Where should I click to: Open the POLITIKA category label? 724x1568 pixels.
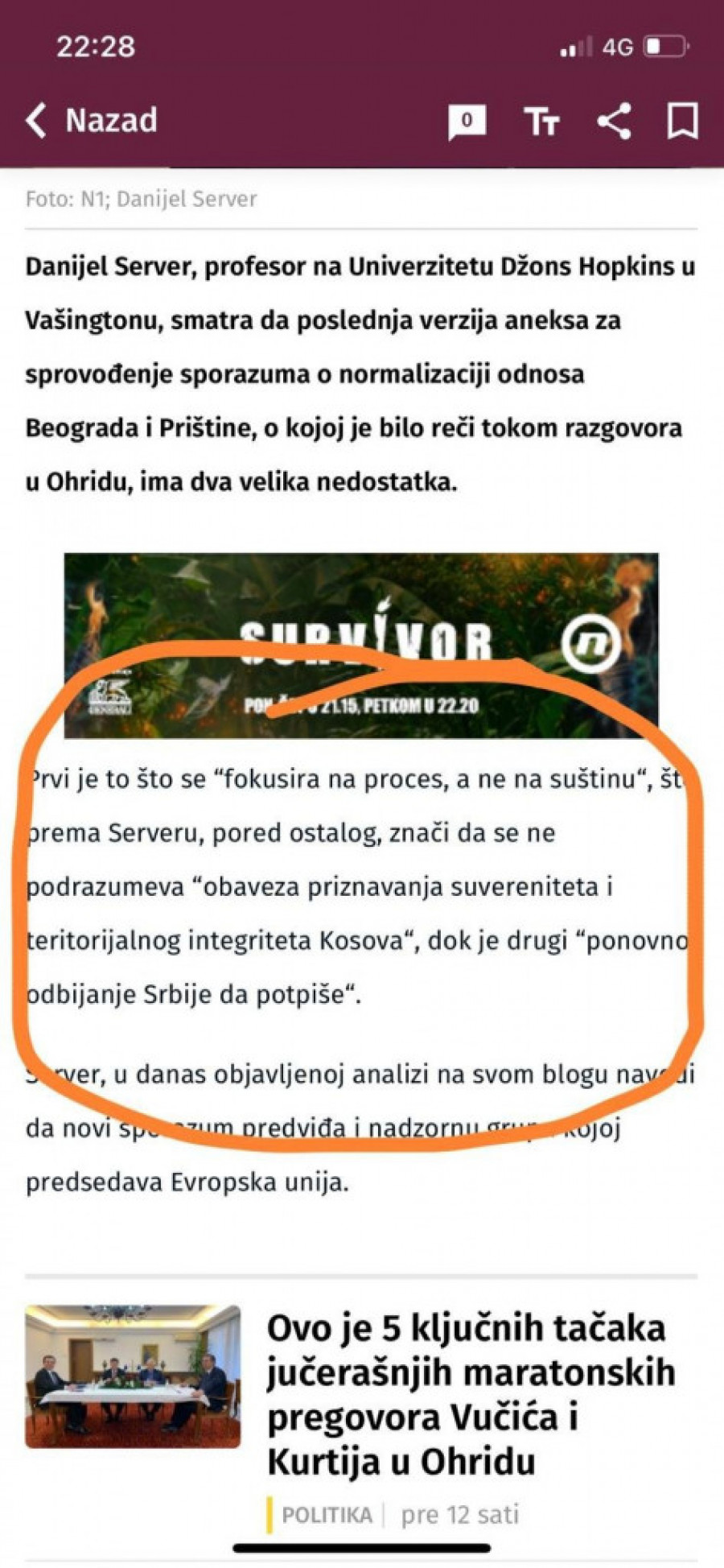(x=327, y=1515)
